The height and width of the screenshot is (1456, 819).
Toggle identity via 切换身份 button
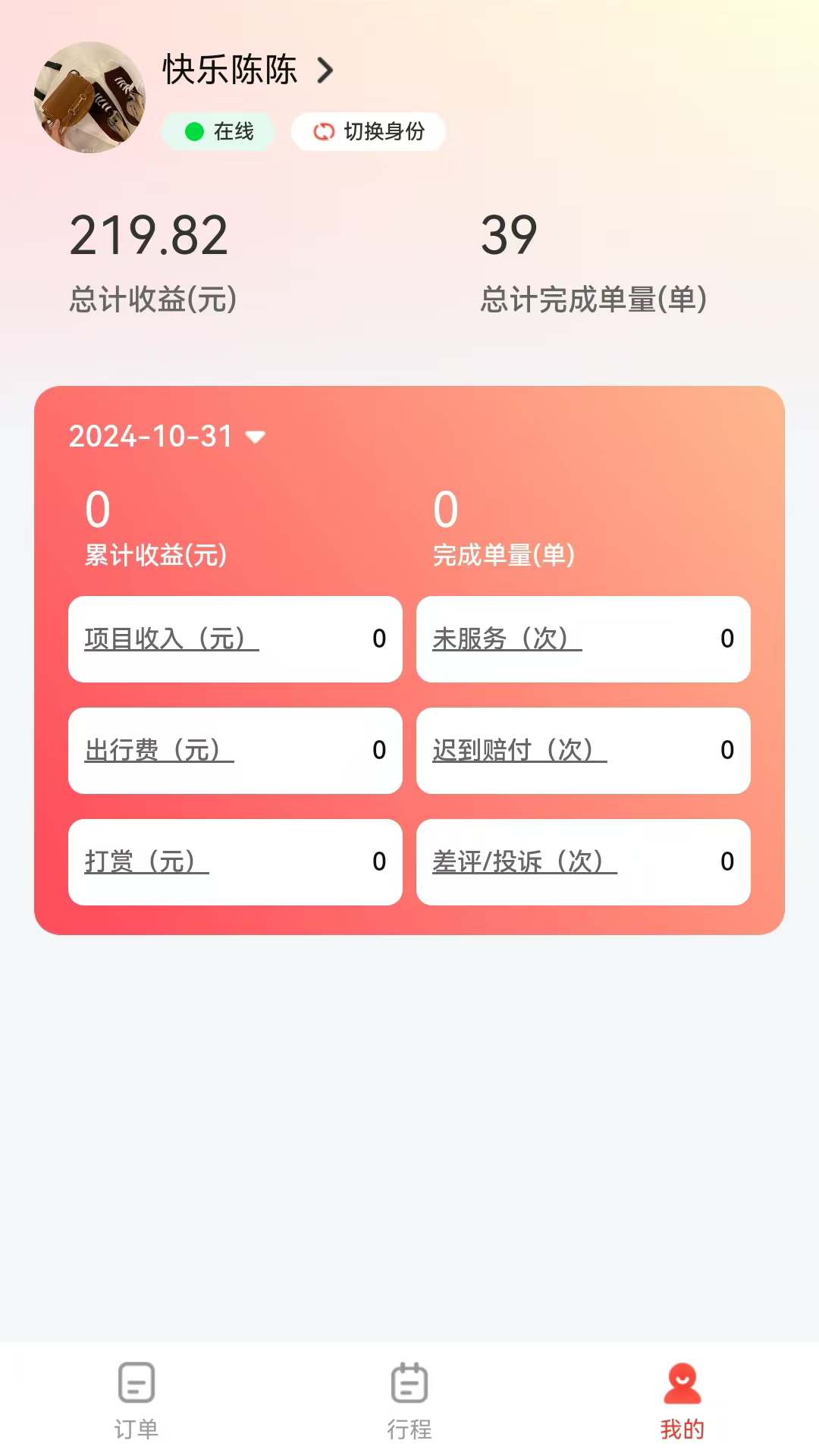tap(368, 130)
